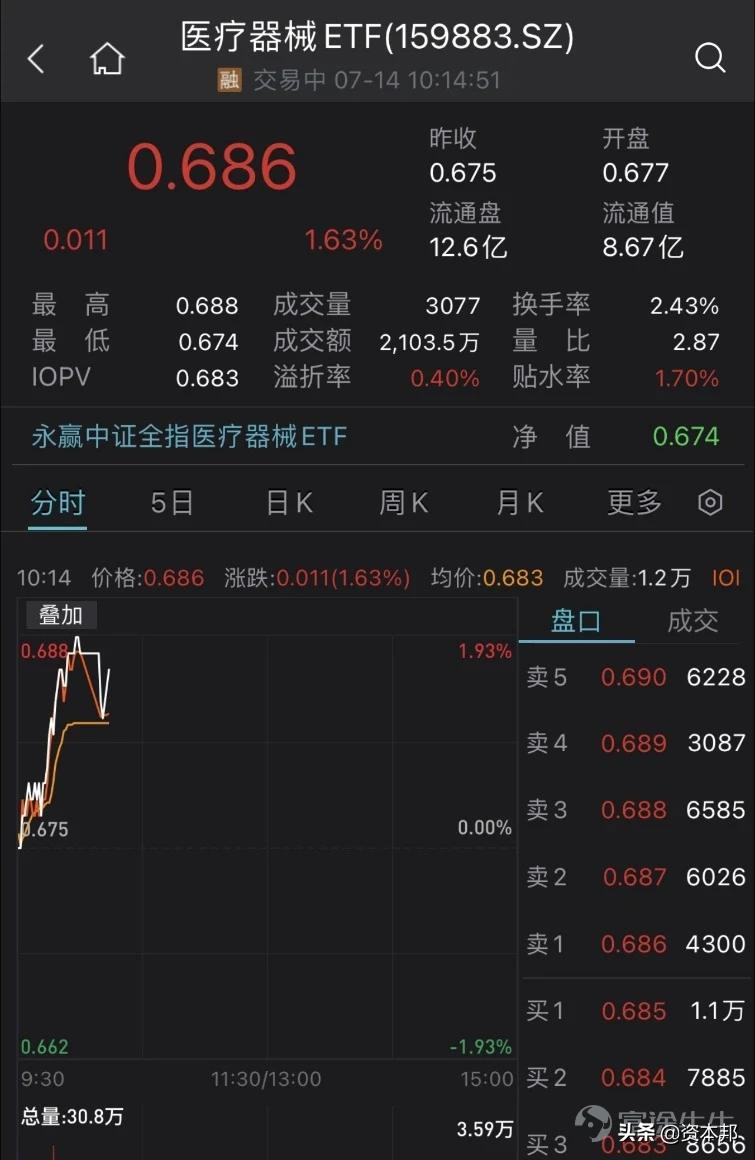755x1160 pixels.
Task: Tap the IOI indicator on chart header
Action: pos(727,578)
